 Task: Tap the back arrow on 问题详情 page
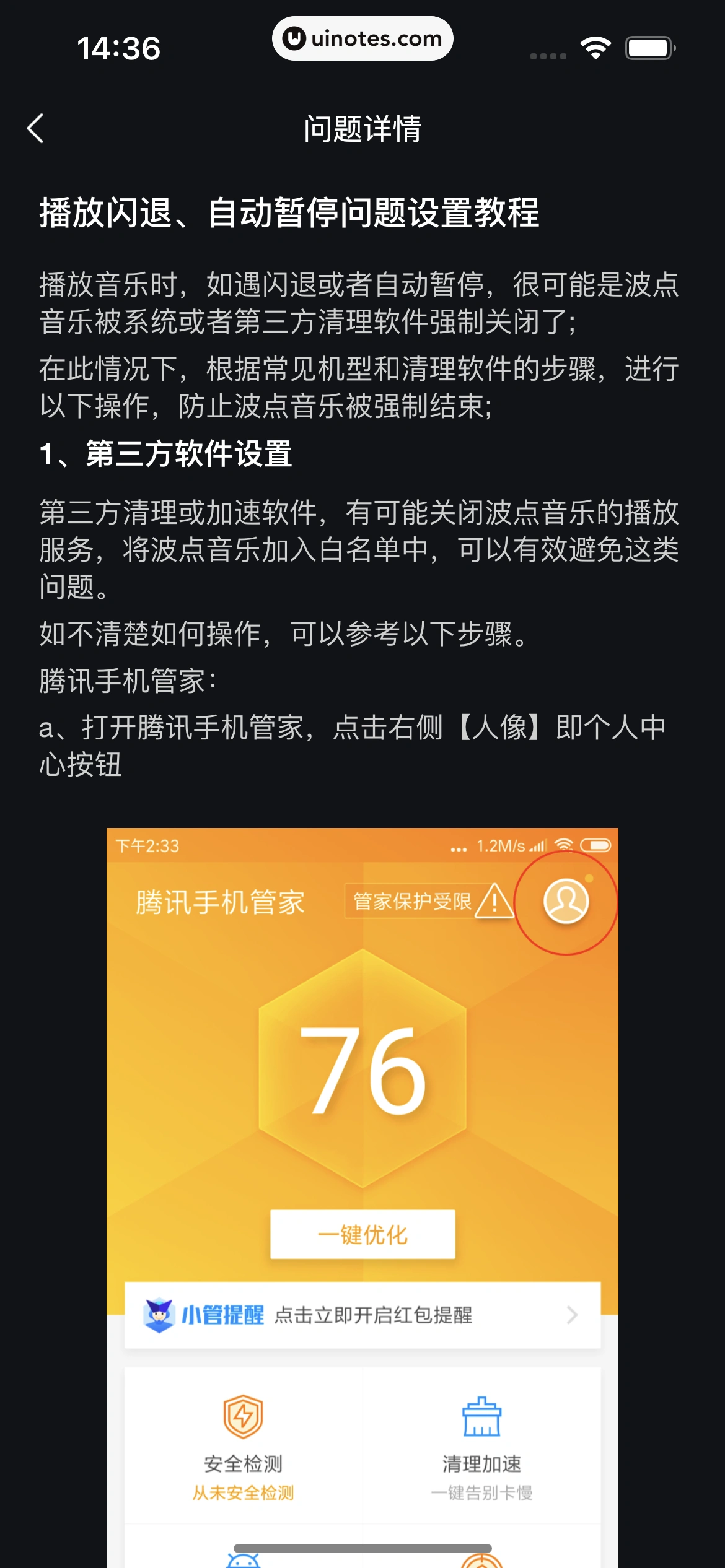35,129
